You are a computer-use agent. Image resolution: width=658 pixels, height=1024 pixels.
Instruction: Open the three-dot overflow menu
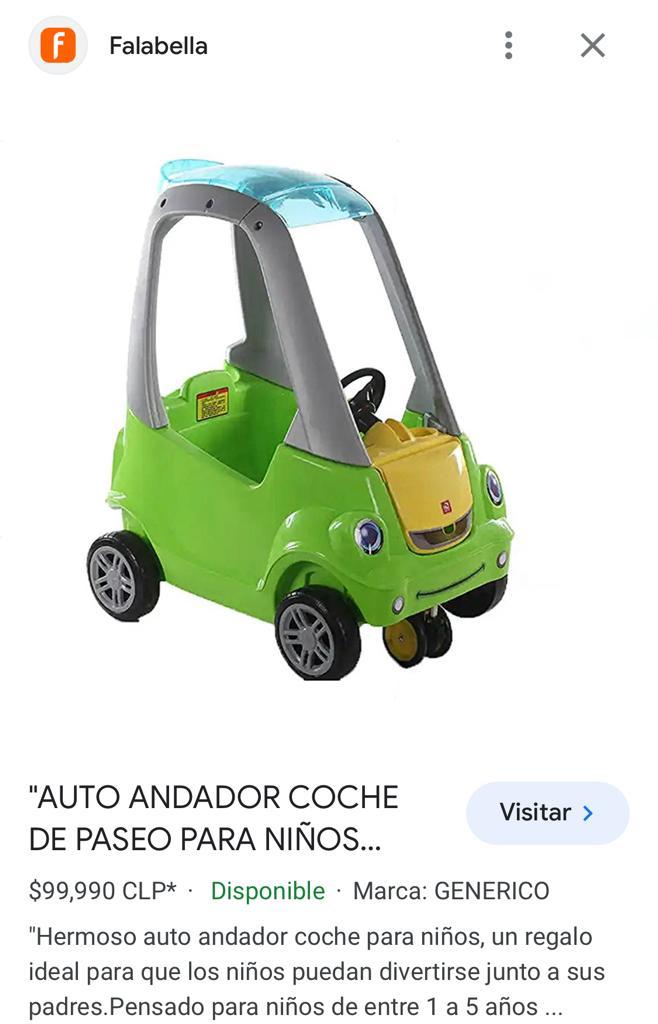click(509, 45)
